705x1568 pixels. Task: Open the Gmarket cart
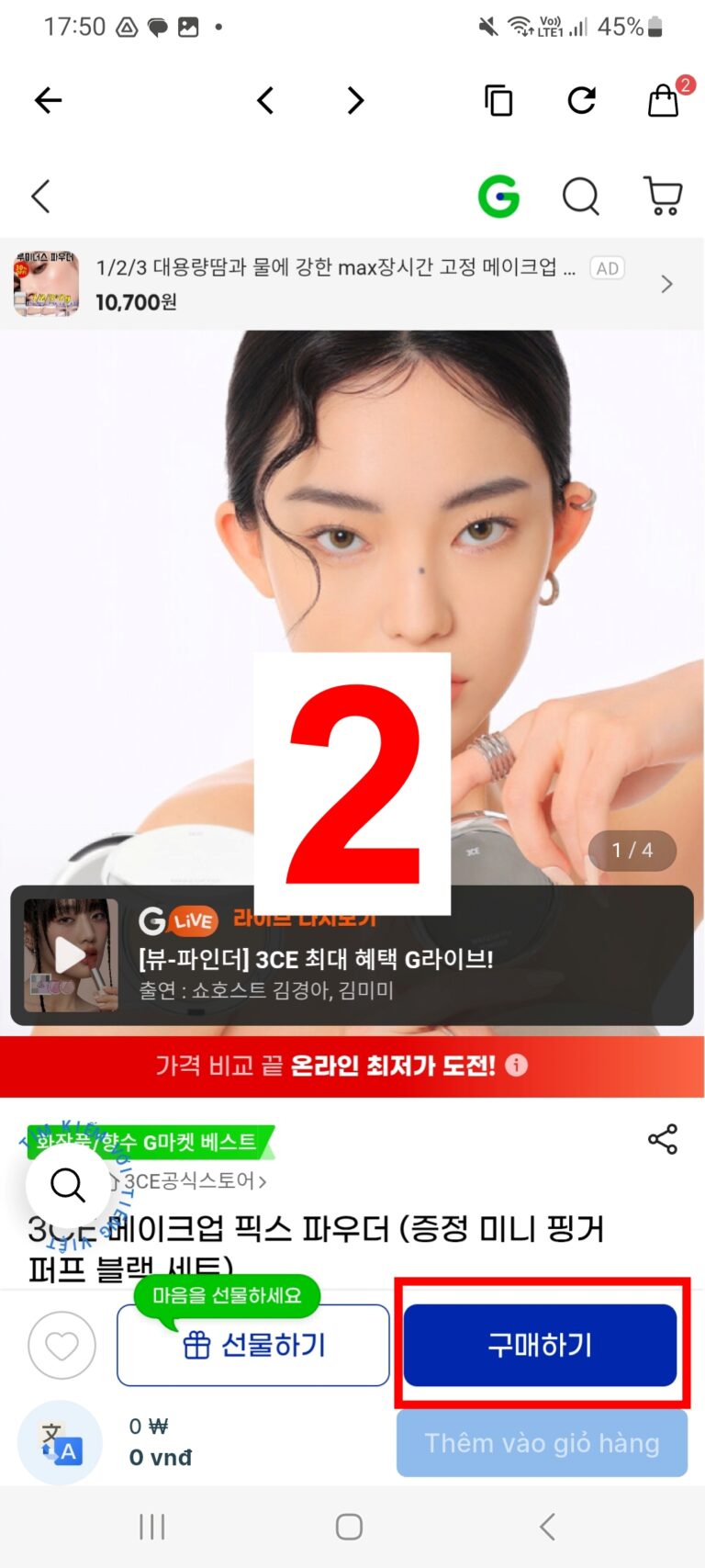pyautogui.click(x=663, y=196)
